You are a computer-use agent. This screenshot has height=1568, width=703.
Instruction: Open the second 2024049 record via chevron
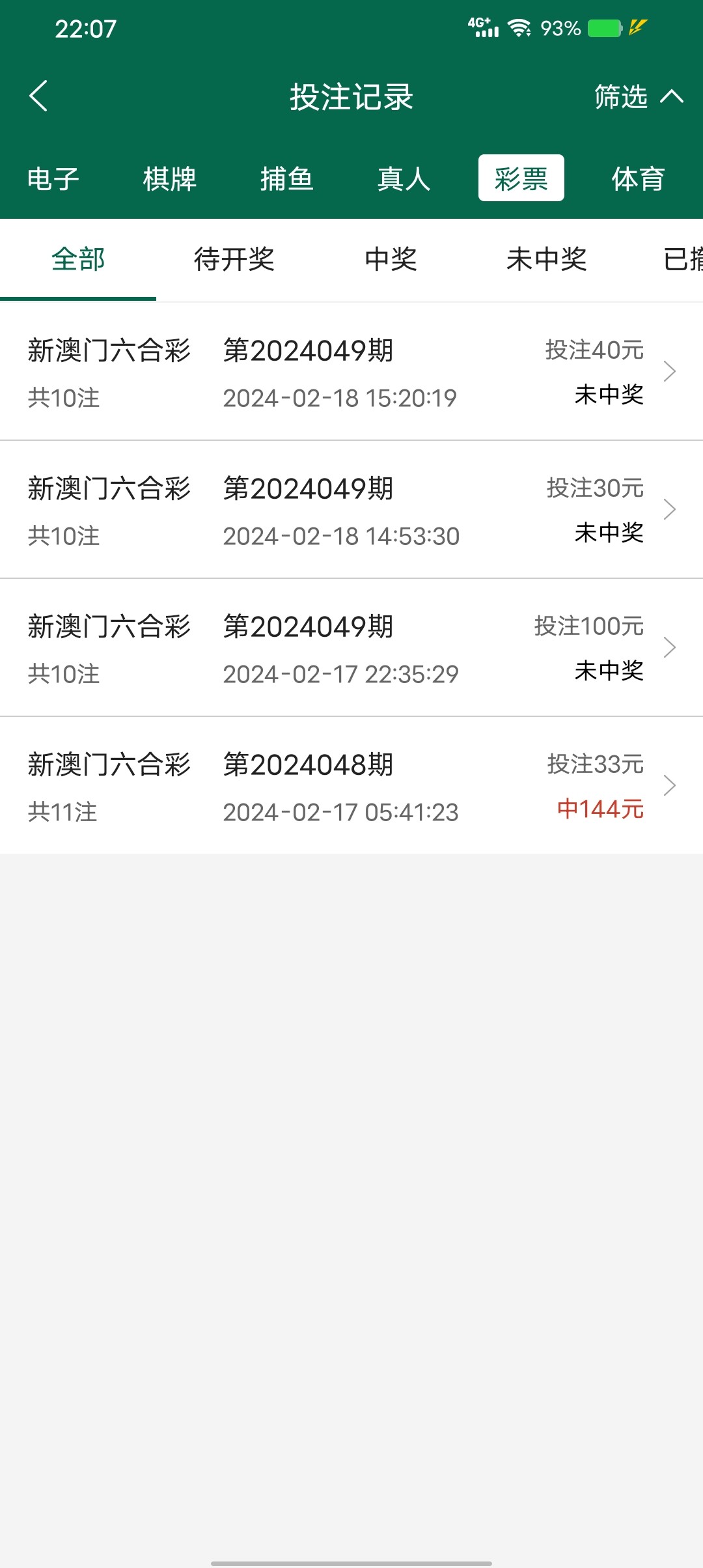click(x=671, y=510)
